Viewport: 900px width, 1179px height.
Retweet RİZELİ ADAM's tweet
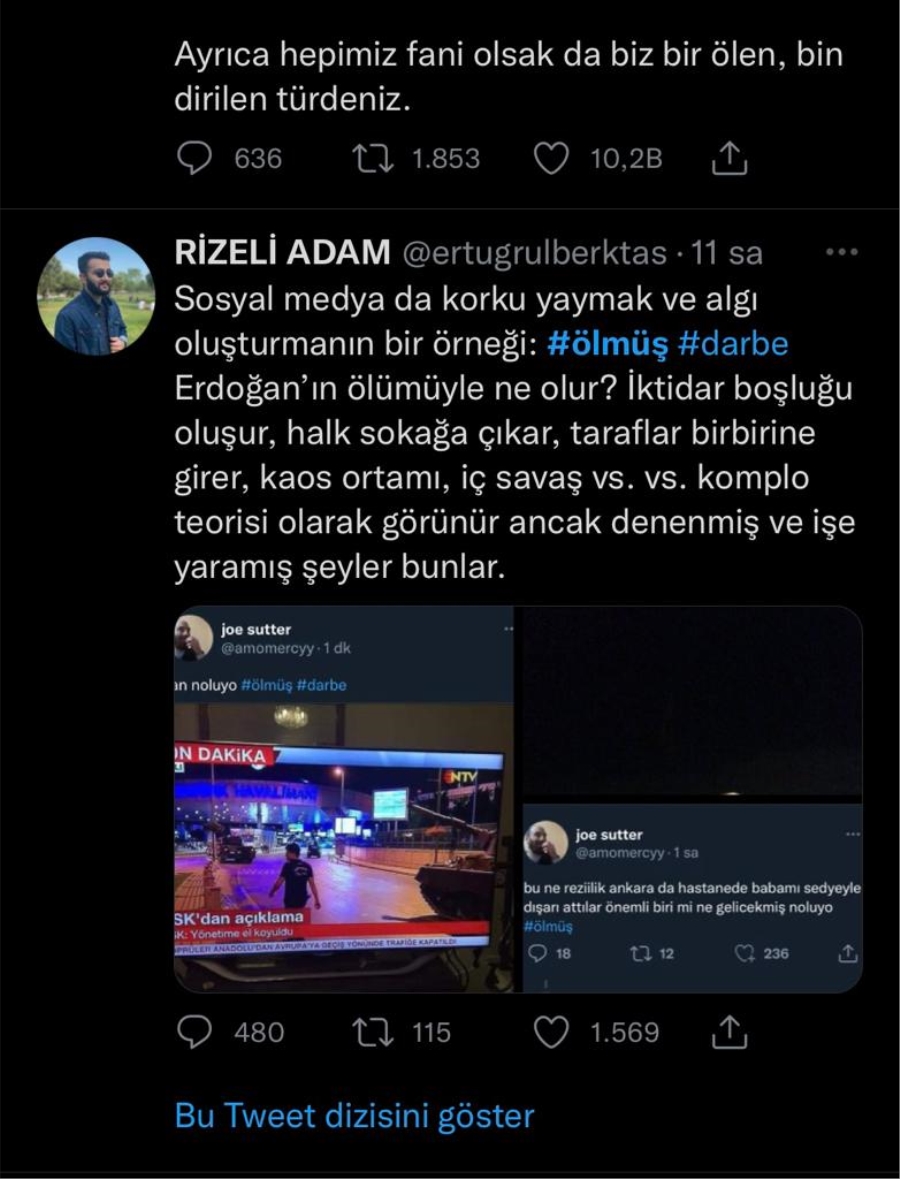tap(374, 1033)
